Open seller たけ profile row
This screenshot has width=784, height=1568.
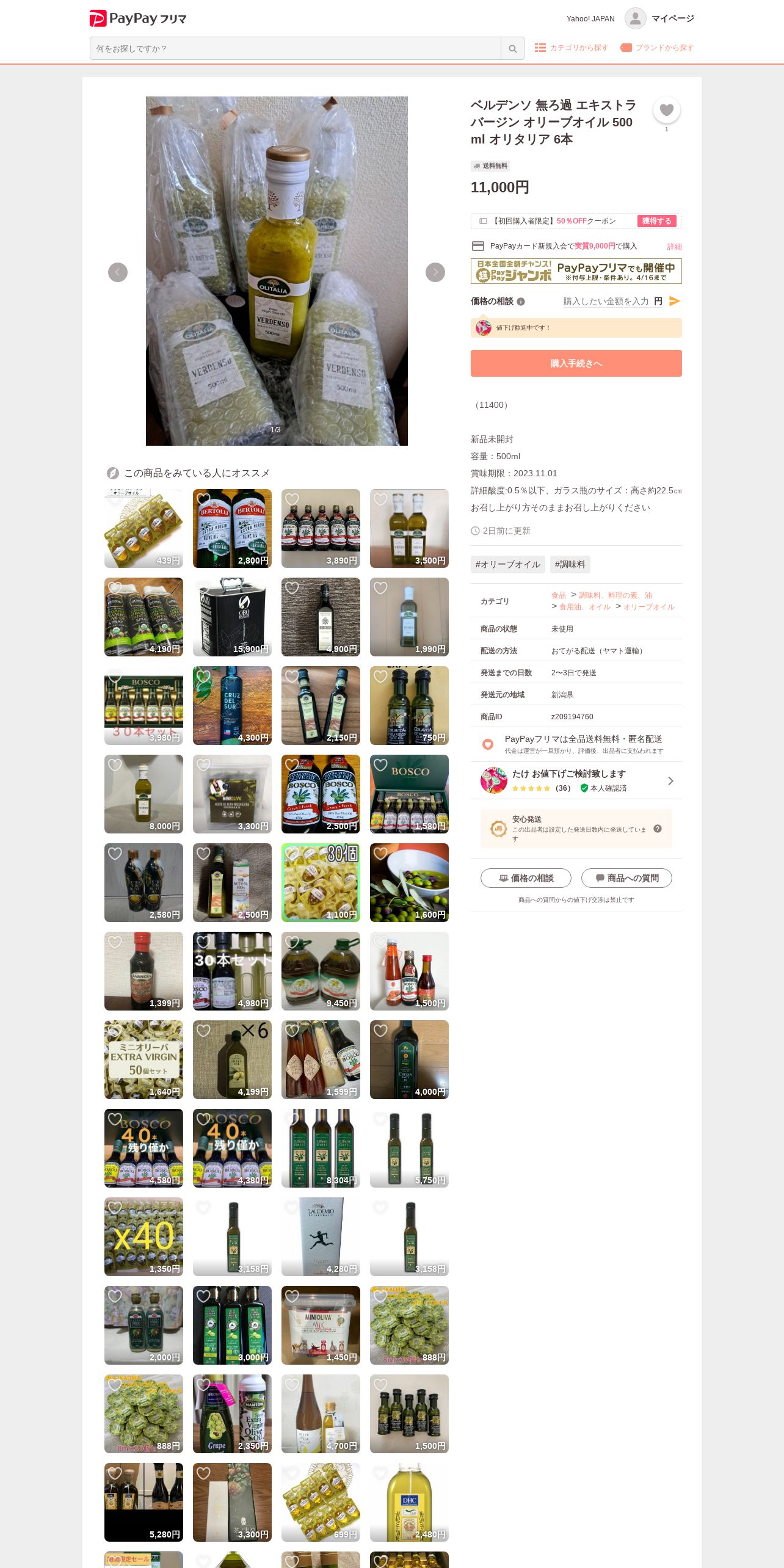pos(576,781)
